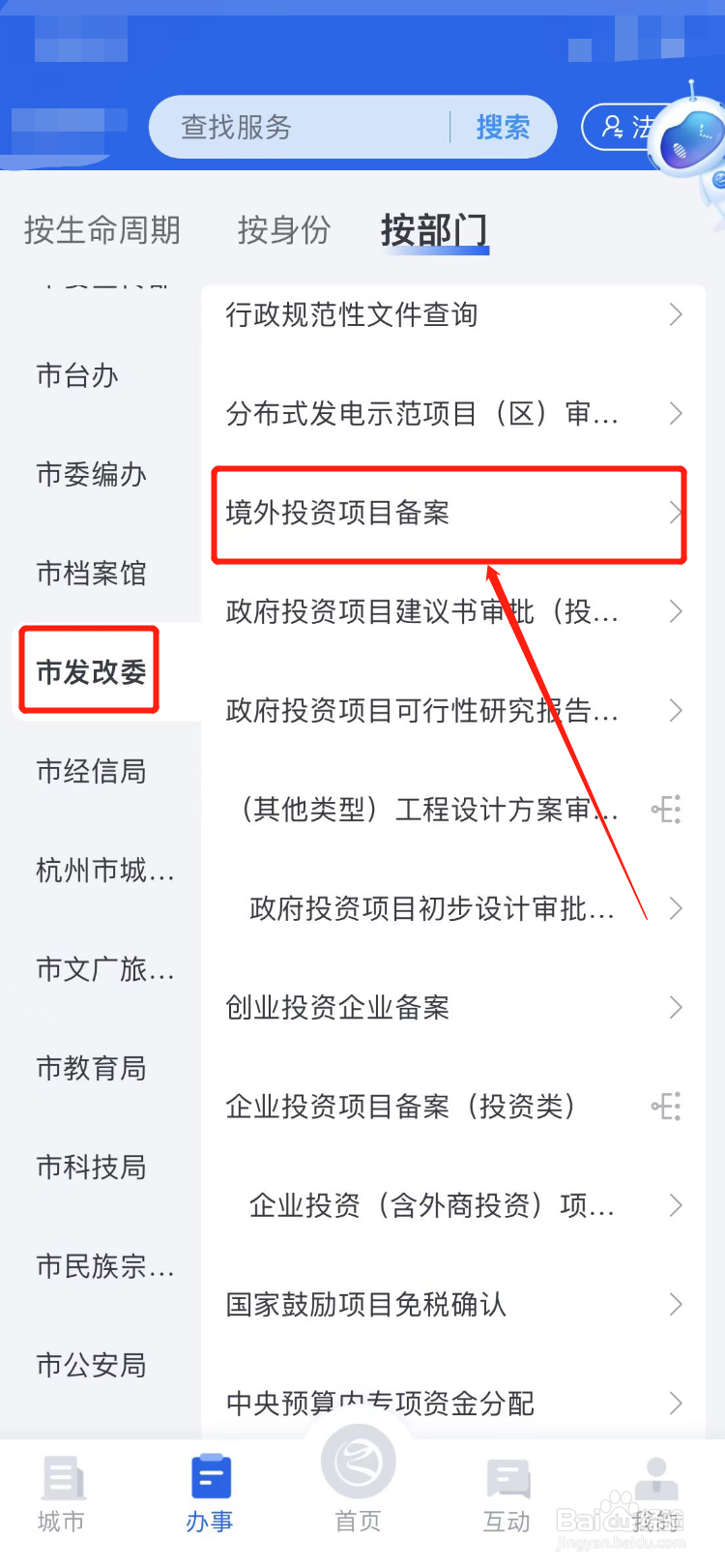Image resolution: width=725 pixels, height=1568 pixels.
Task: Choose 市公安局 from the left department list
Action: point(90,1366)
